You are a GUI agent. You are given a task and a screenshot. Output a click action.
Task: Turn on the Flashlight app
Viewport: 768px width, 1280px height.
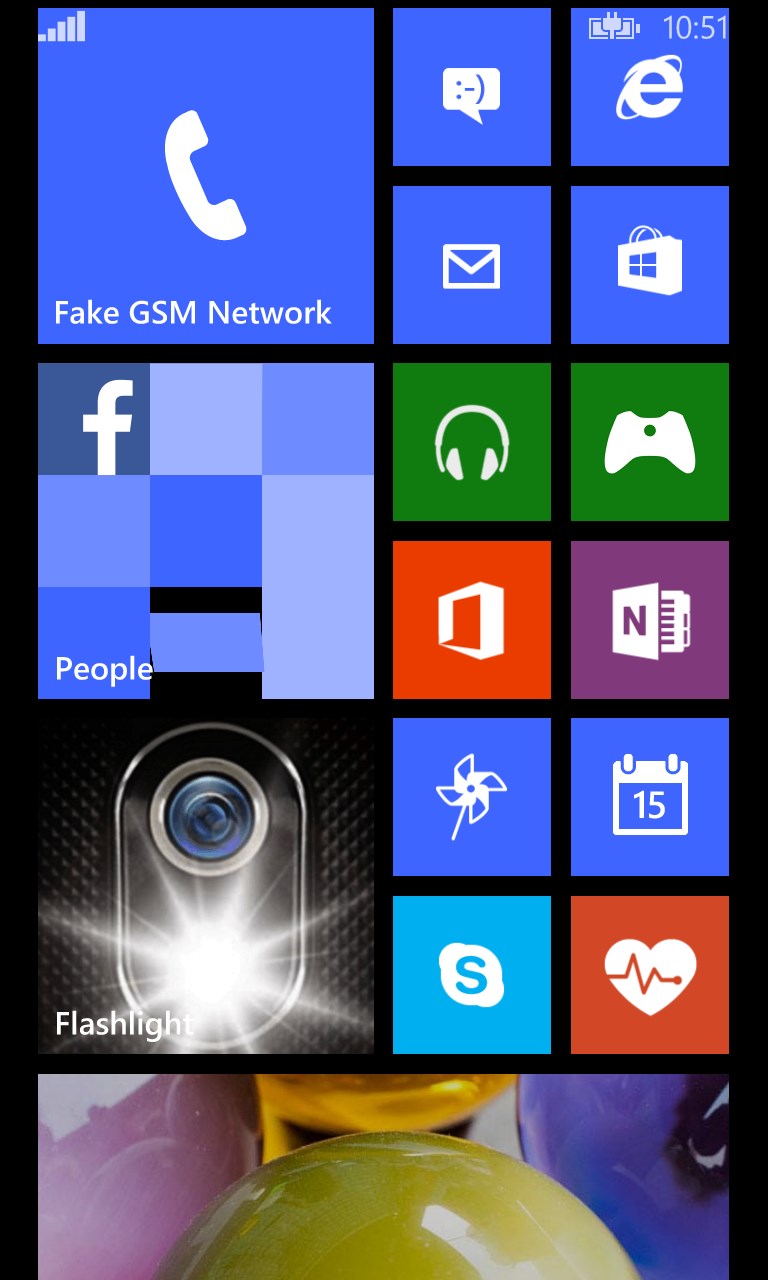(205, 885)
